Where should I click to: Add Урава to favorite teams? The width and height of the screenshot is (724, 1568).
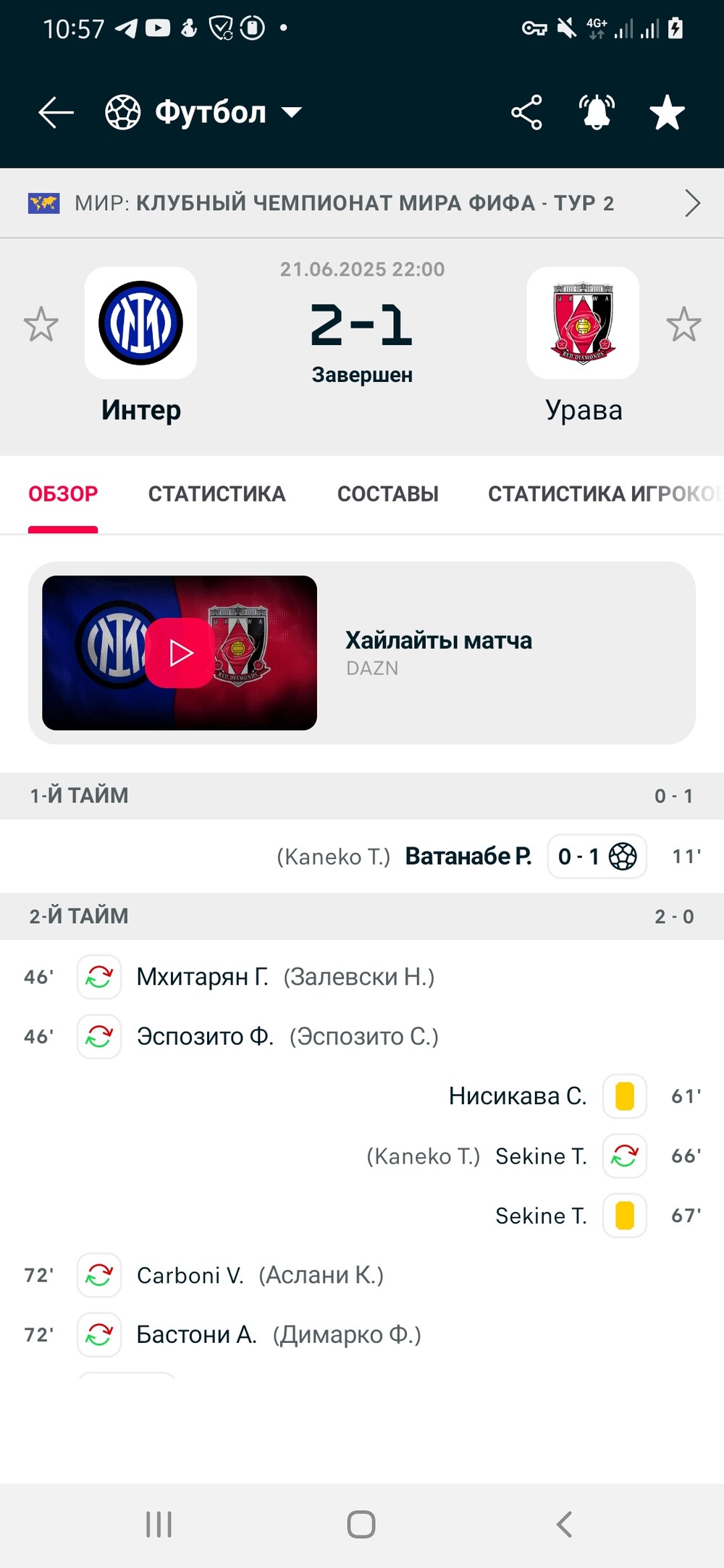[x=683, y=324]
